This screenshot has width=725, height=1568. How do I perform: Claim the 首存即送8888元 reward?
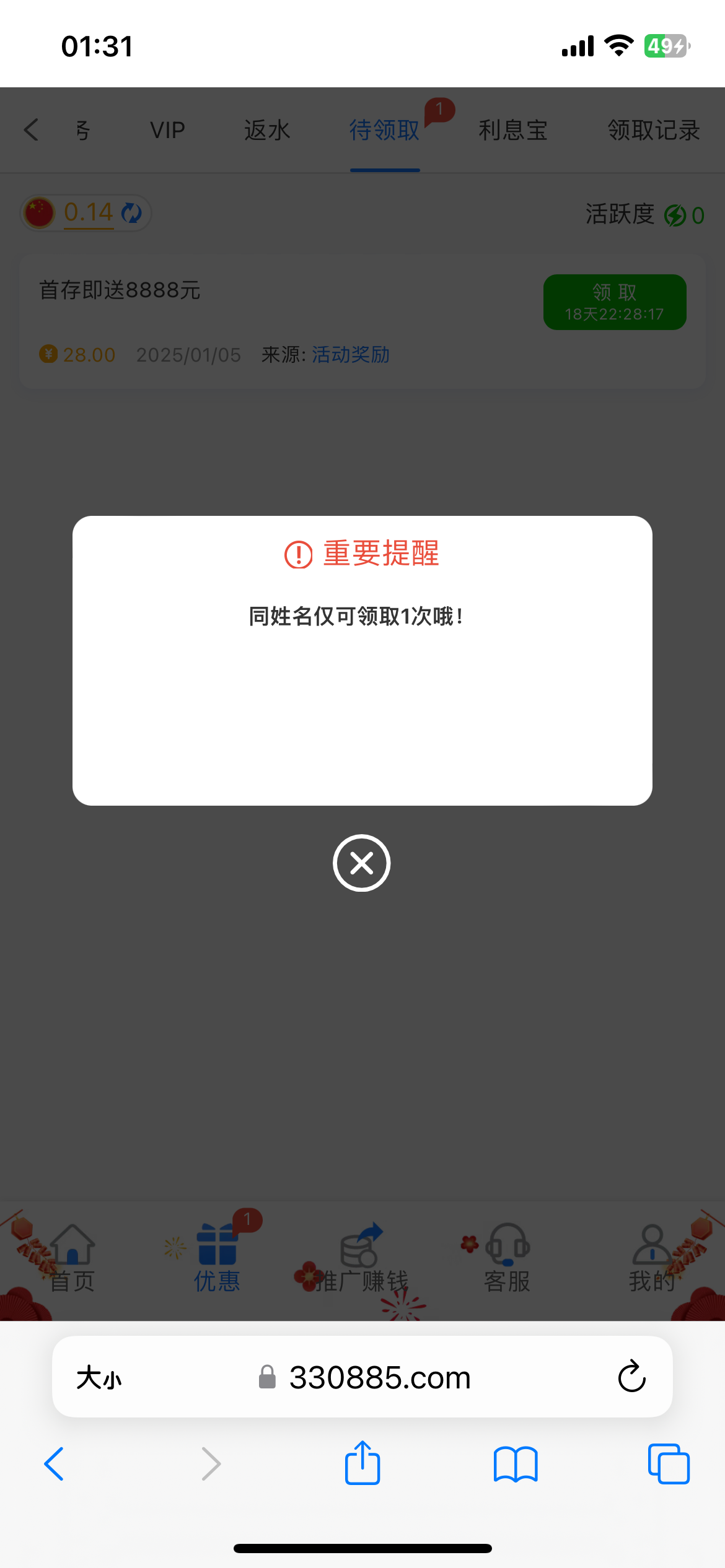tap(614, 302)
